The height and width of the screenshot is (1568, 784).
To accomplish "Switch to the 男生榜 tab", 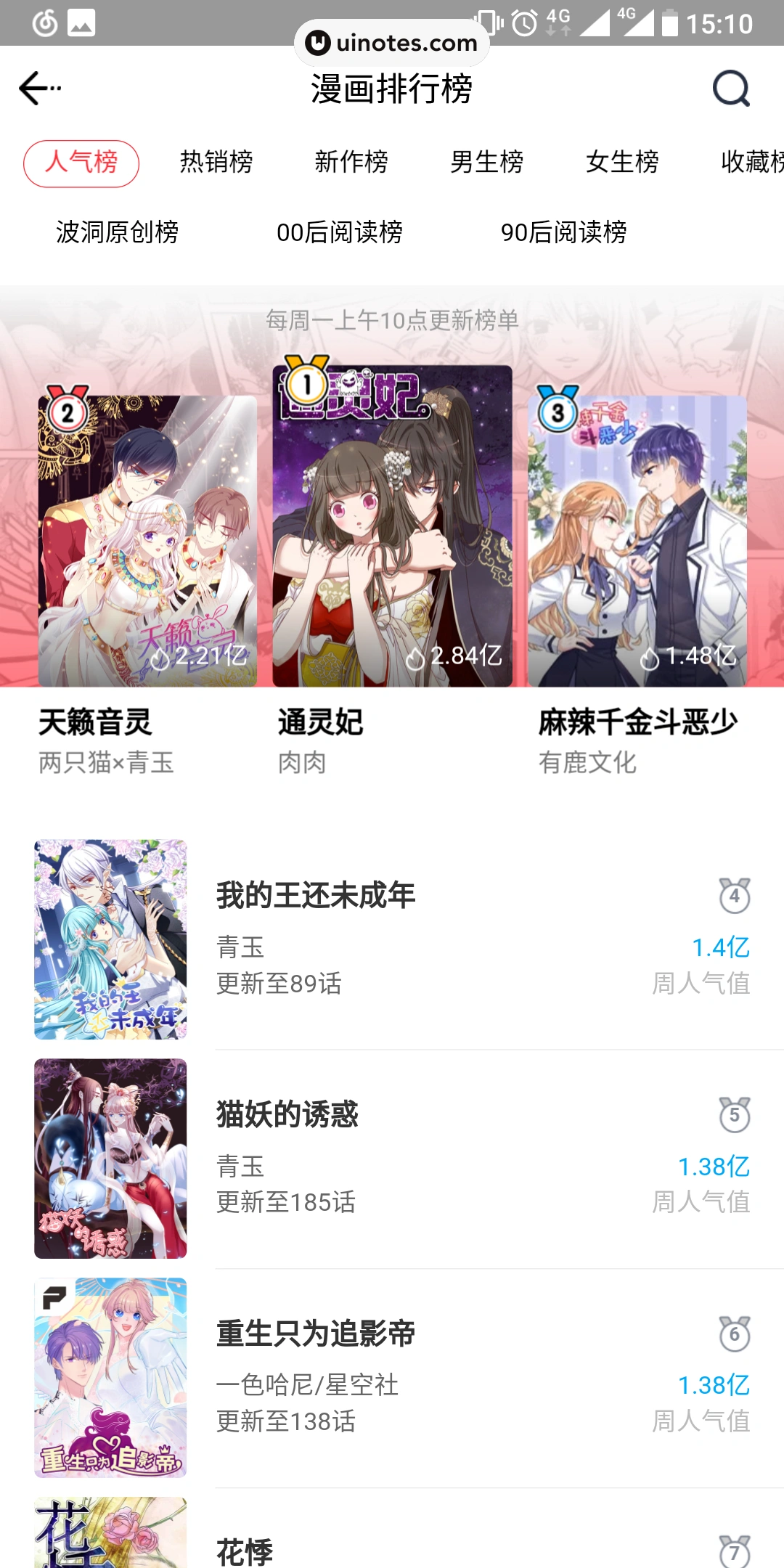I will 486,162.
